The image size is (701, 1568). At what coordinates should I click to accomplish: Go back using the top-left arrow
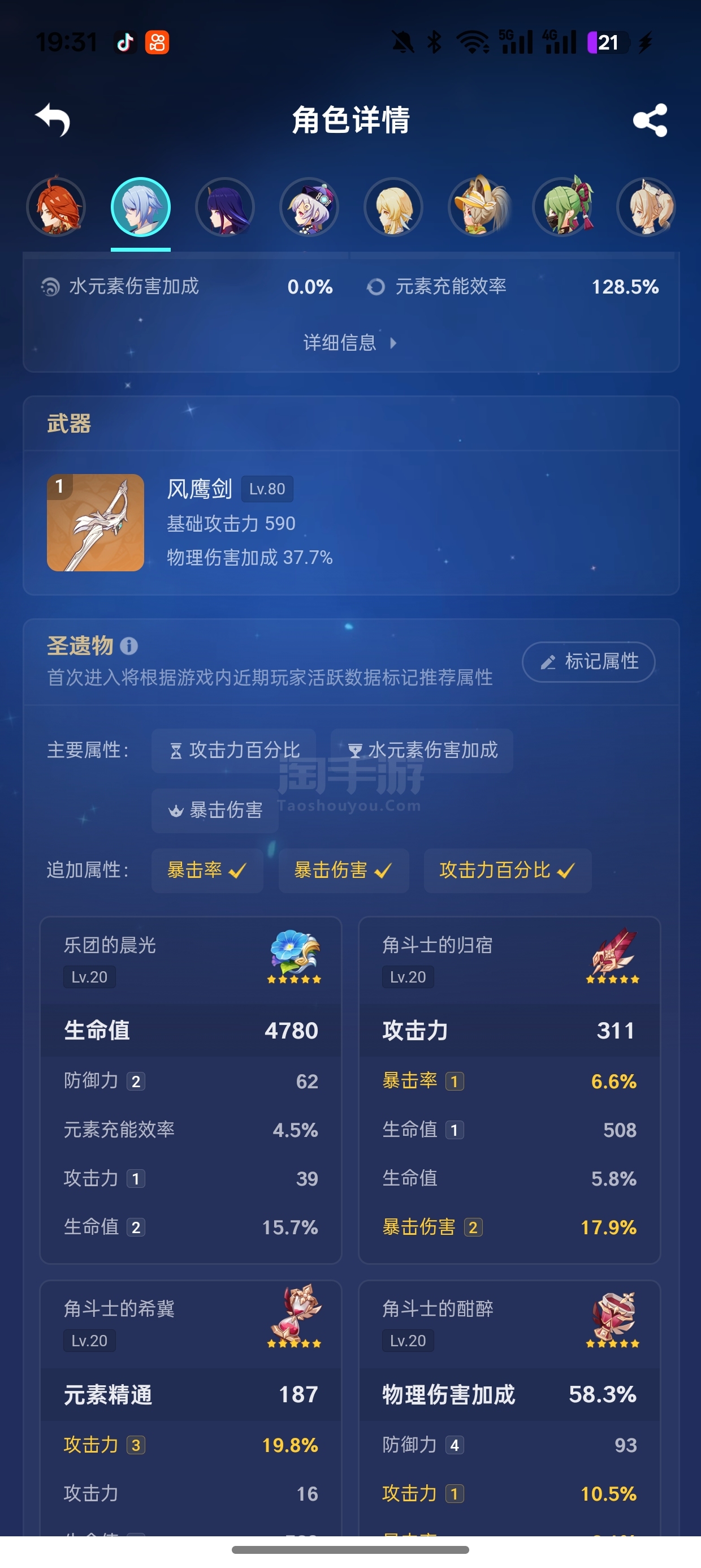[x=53, y=119]
